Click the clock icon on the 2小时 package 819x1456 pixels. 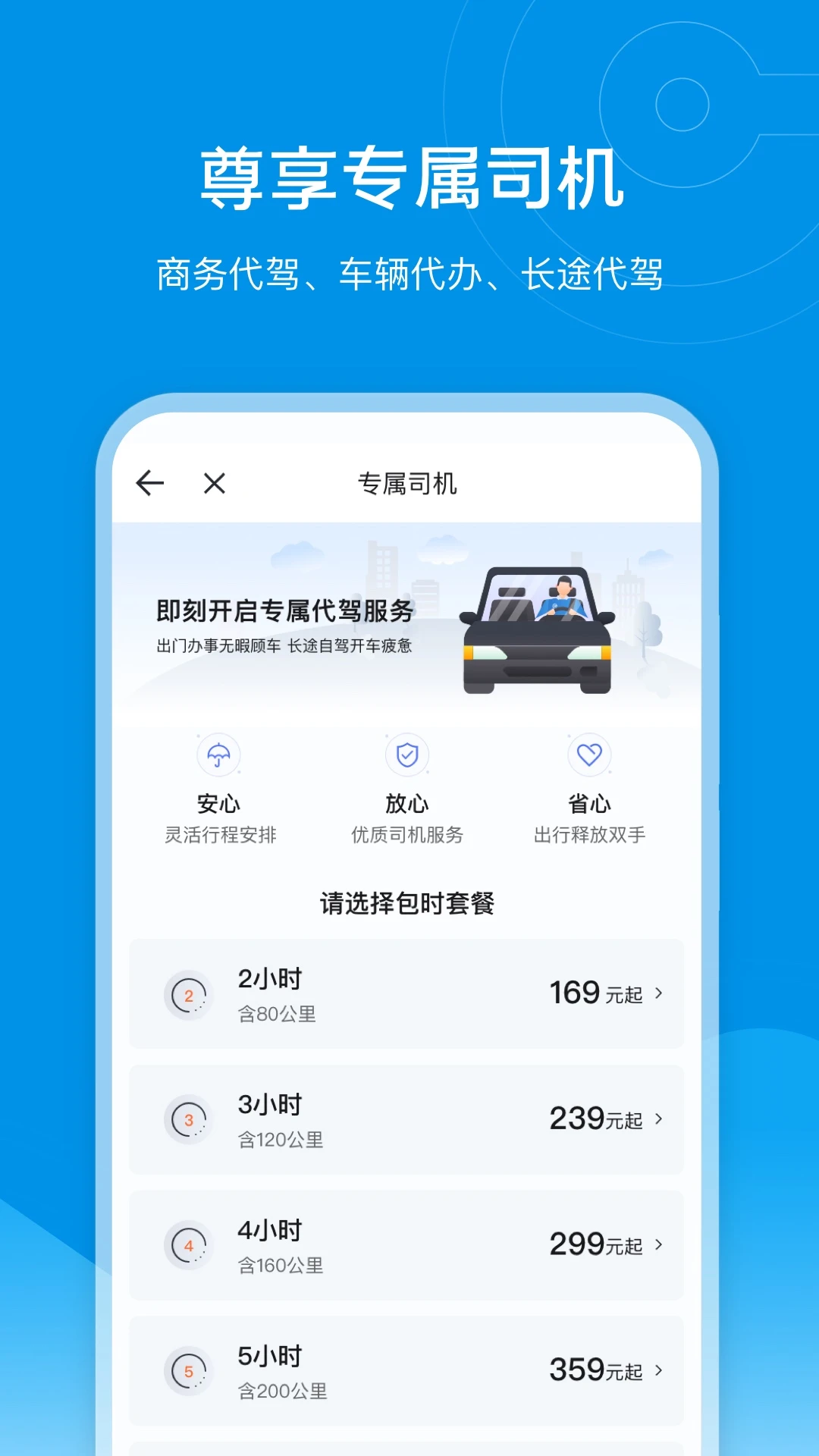[x=188, y=994]
